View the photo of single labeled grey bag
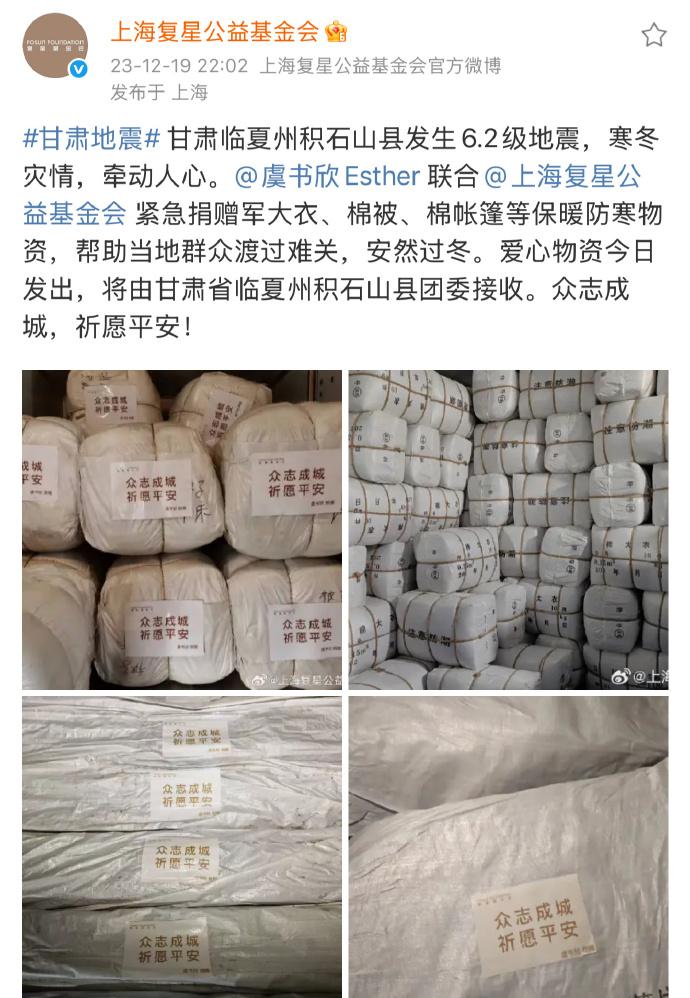 508,846
